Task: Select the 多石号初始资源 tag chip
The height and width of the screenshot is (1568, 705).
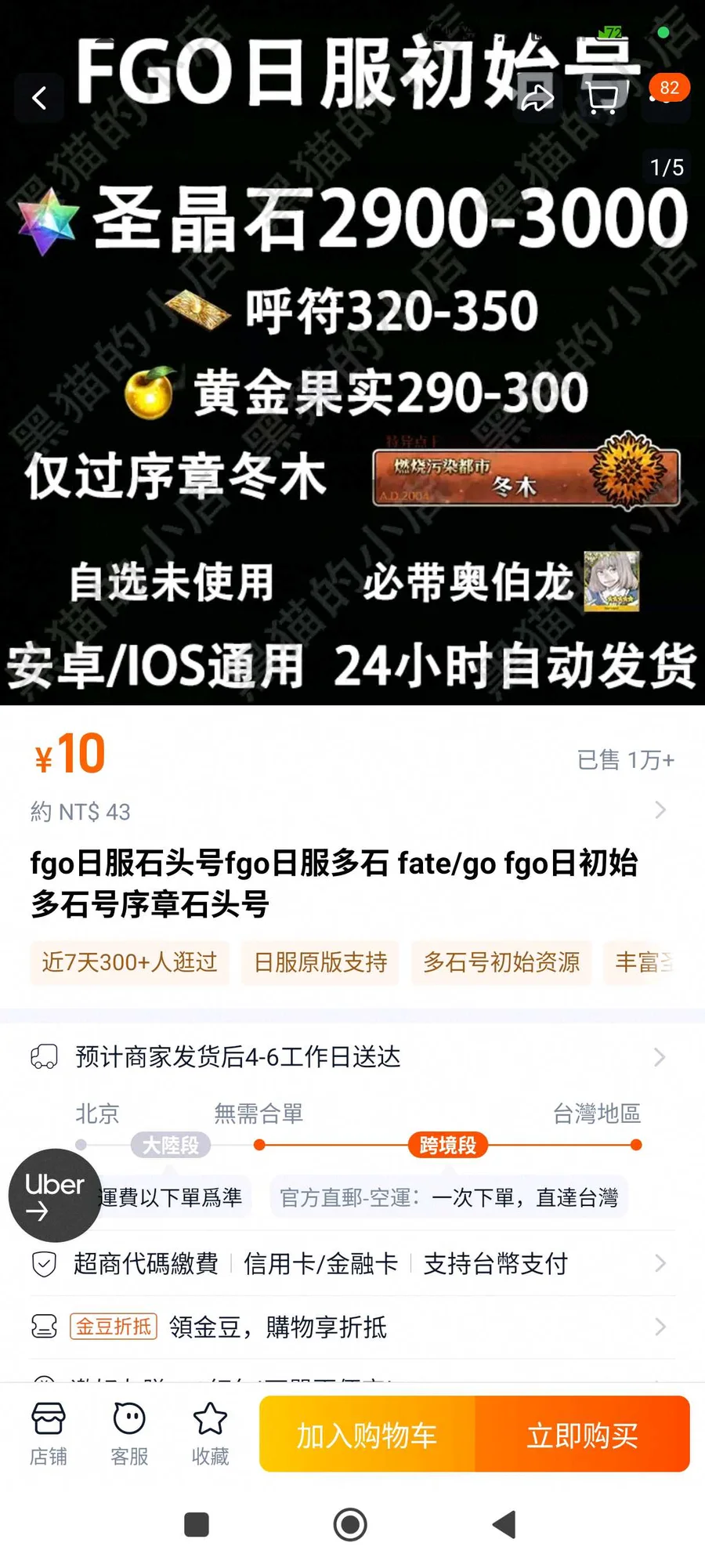Action: pos(501,962)
